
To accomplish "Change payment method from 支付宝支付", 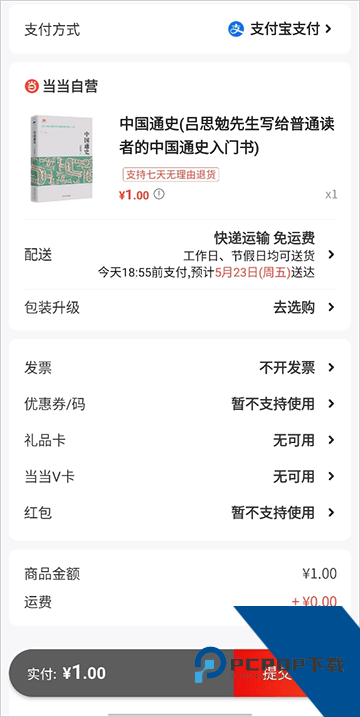I will [x=180, y=30].
